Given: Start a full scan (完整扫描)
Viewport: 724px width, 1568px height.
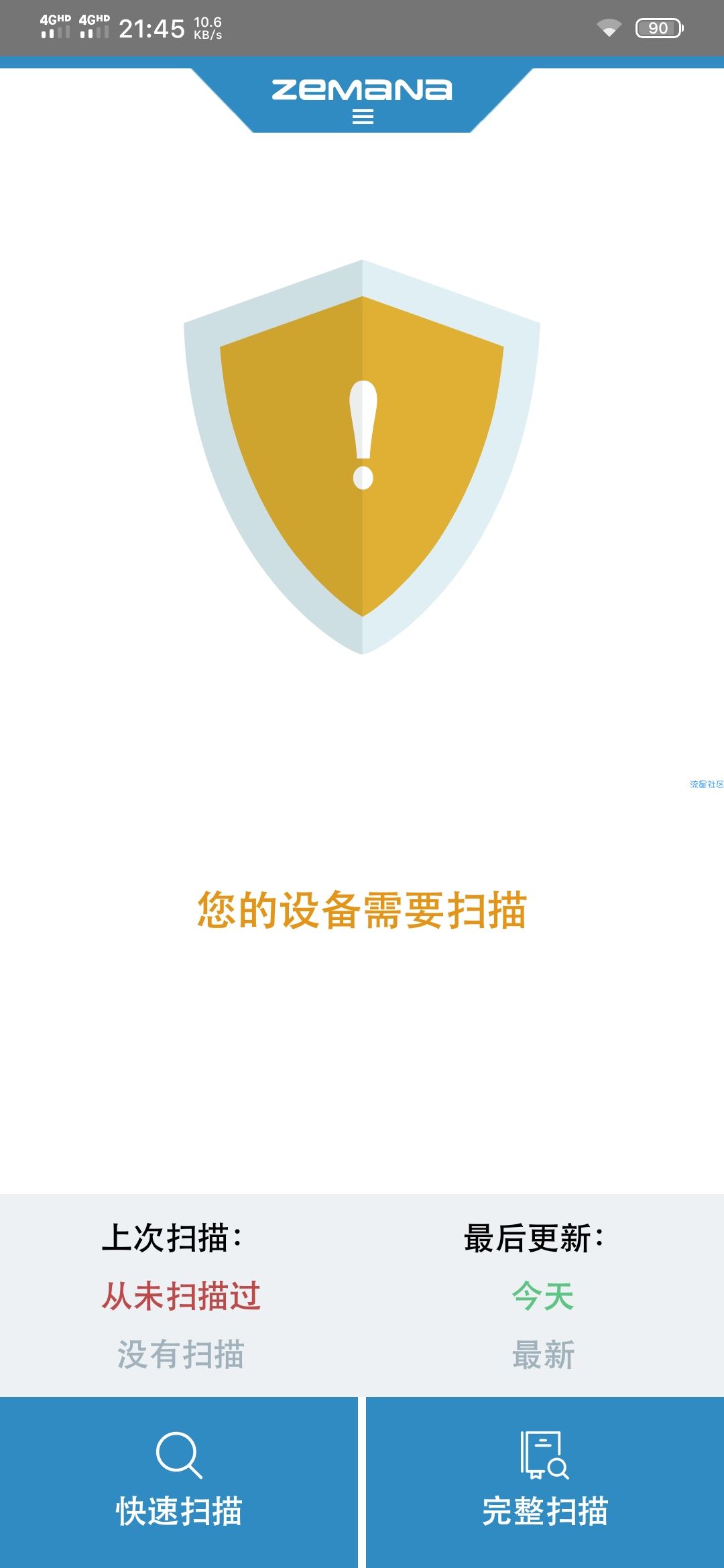Looking at the screenshot, I should [545, 1482].
